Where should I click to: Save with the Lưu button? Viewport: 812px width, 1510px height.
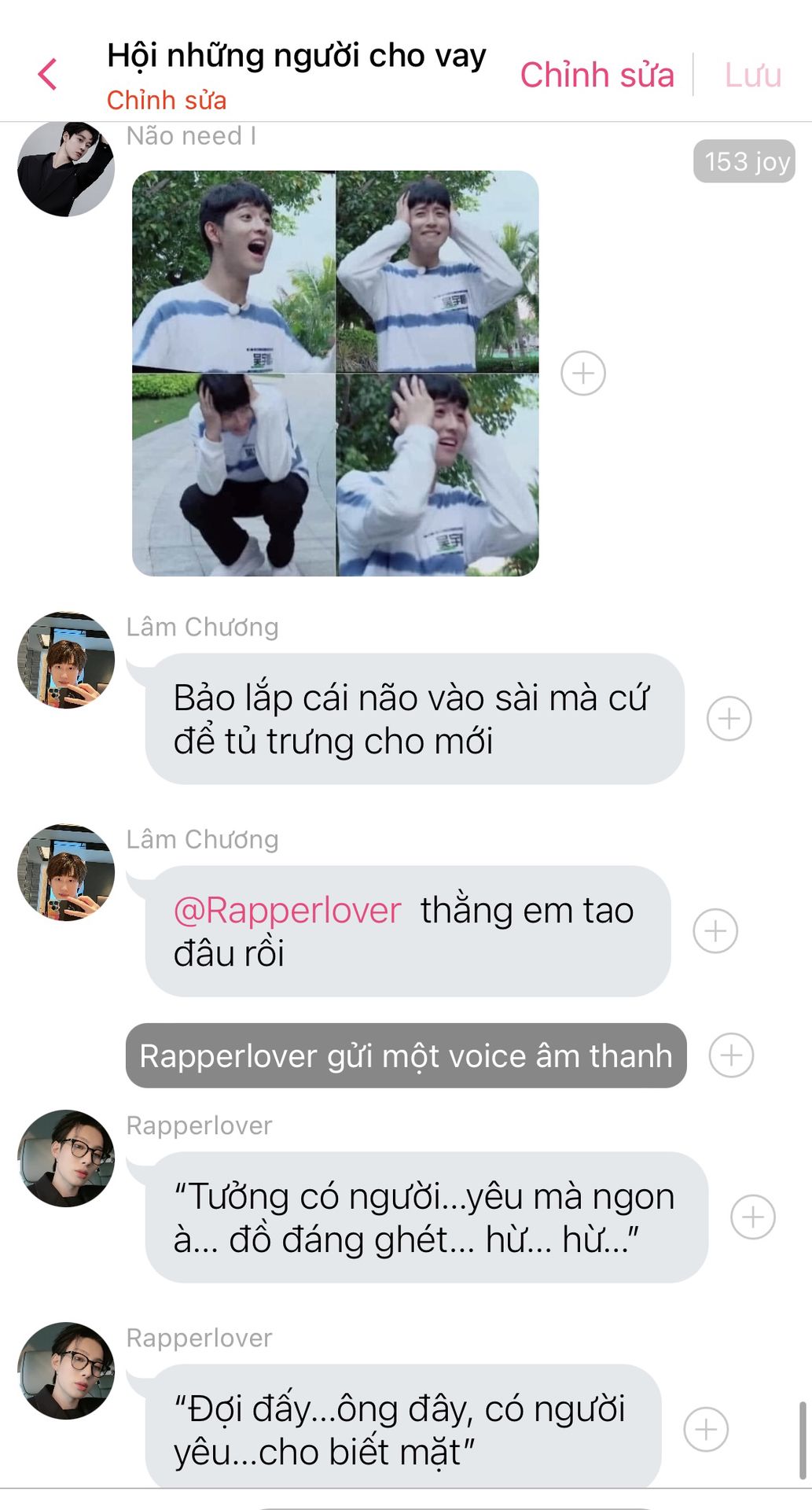tap(753, 75)
